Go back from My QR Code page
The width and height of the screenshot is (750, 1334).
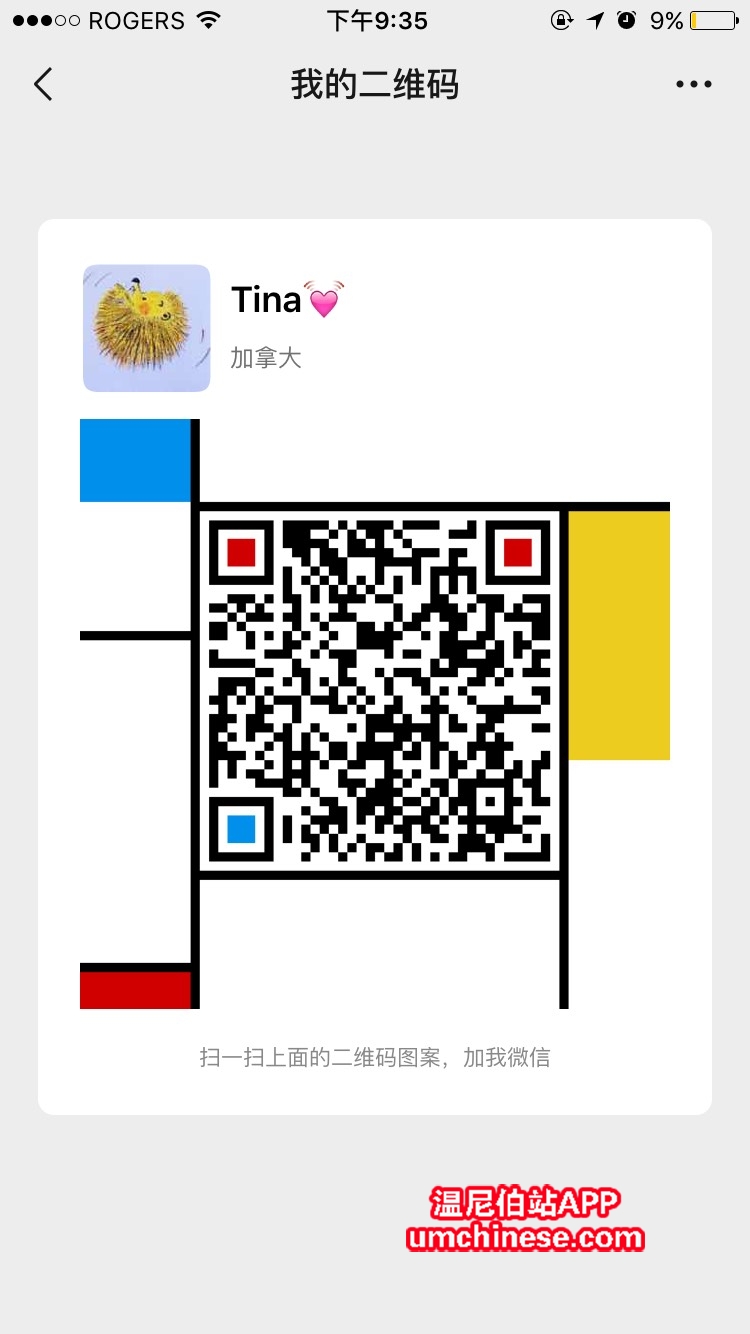tap(43, 85)
